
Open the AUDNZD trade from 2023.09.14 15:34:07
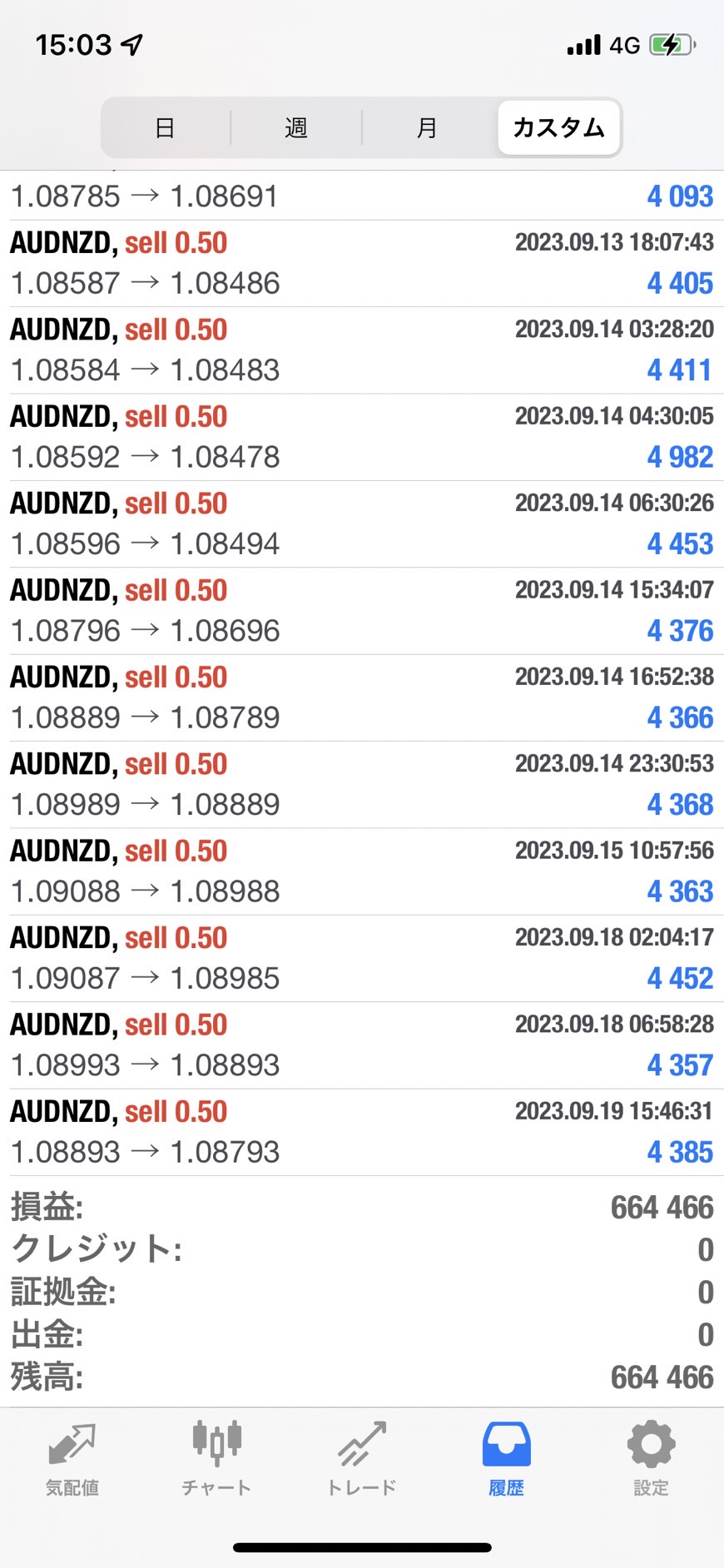pyautogui.click(x=362, y=611)
